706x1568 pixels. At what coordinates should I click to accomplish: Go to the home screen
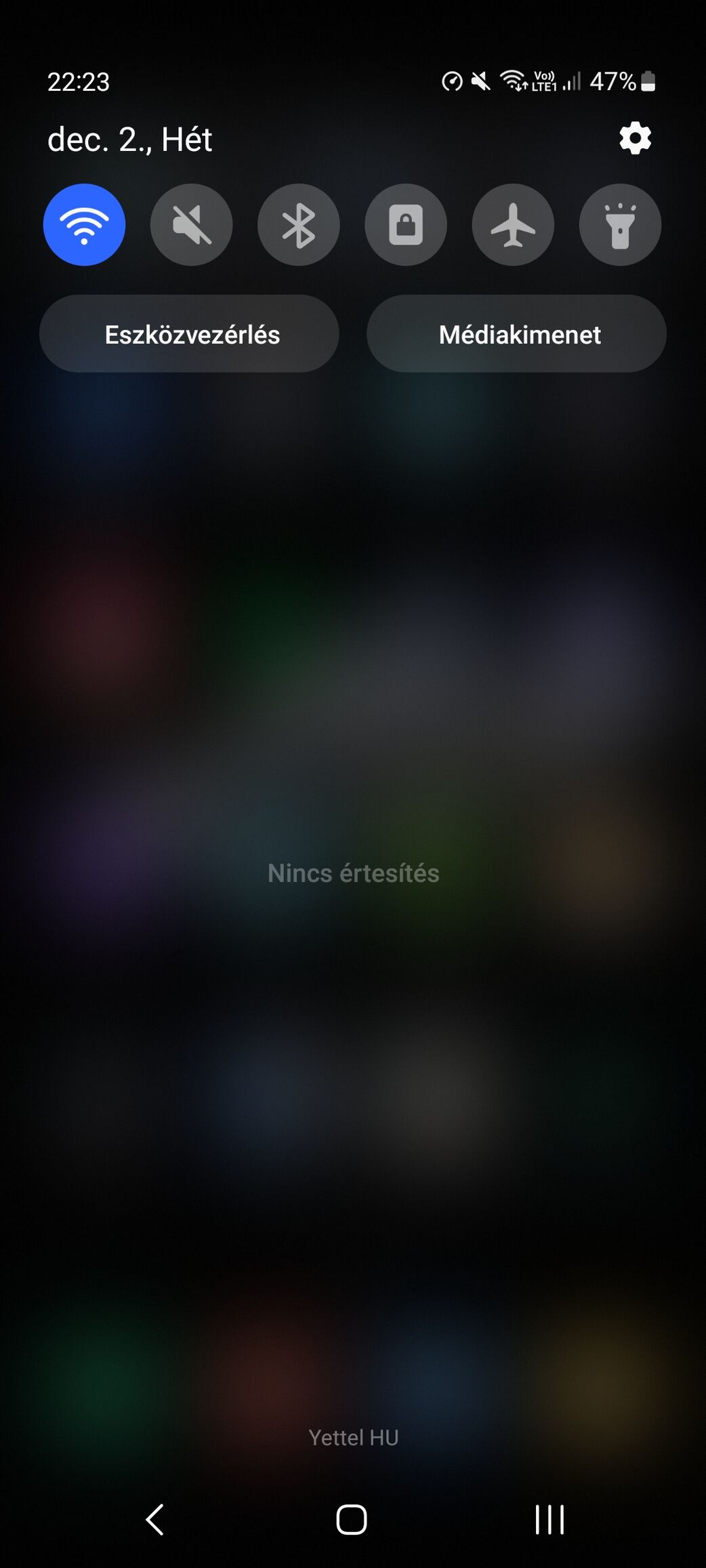point(352,1519)
